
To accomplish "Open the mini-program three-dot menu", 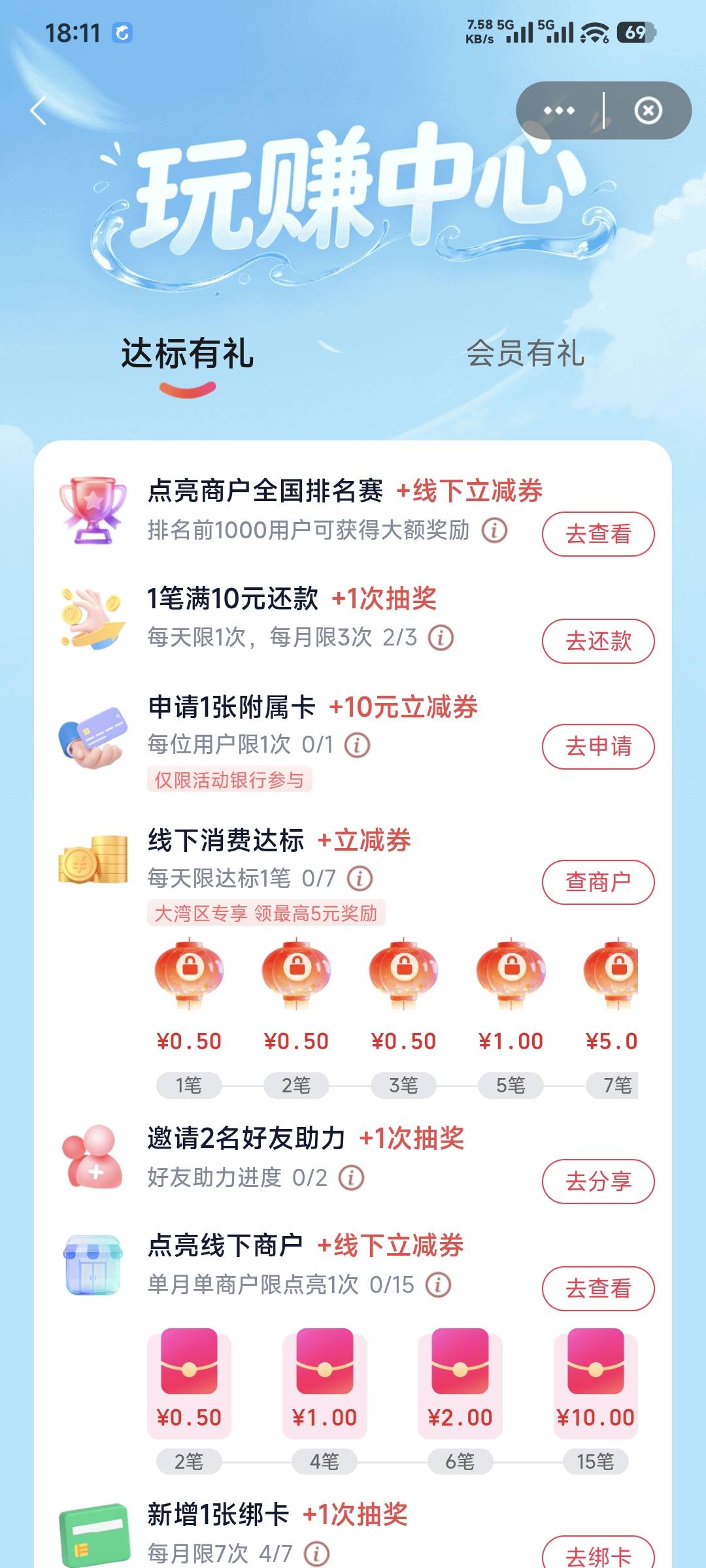I will point(559,110).
